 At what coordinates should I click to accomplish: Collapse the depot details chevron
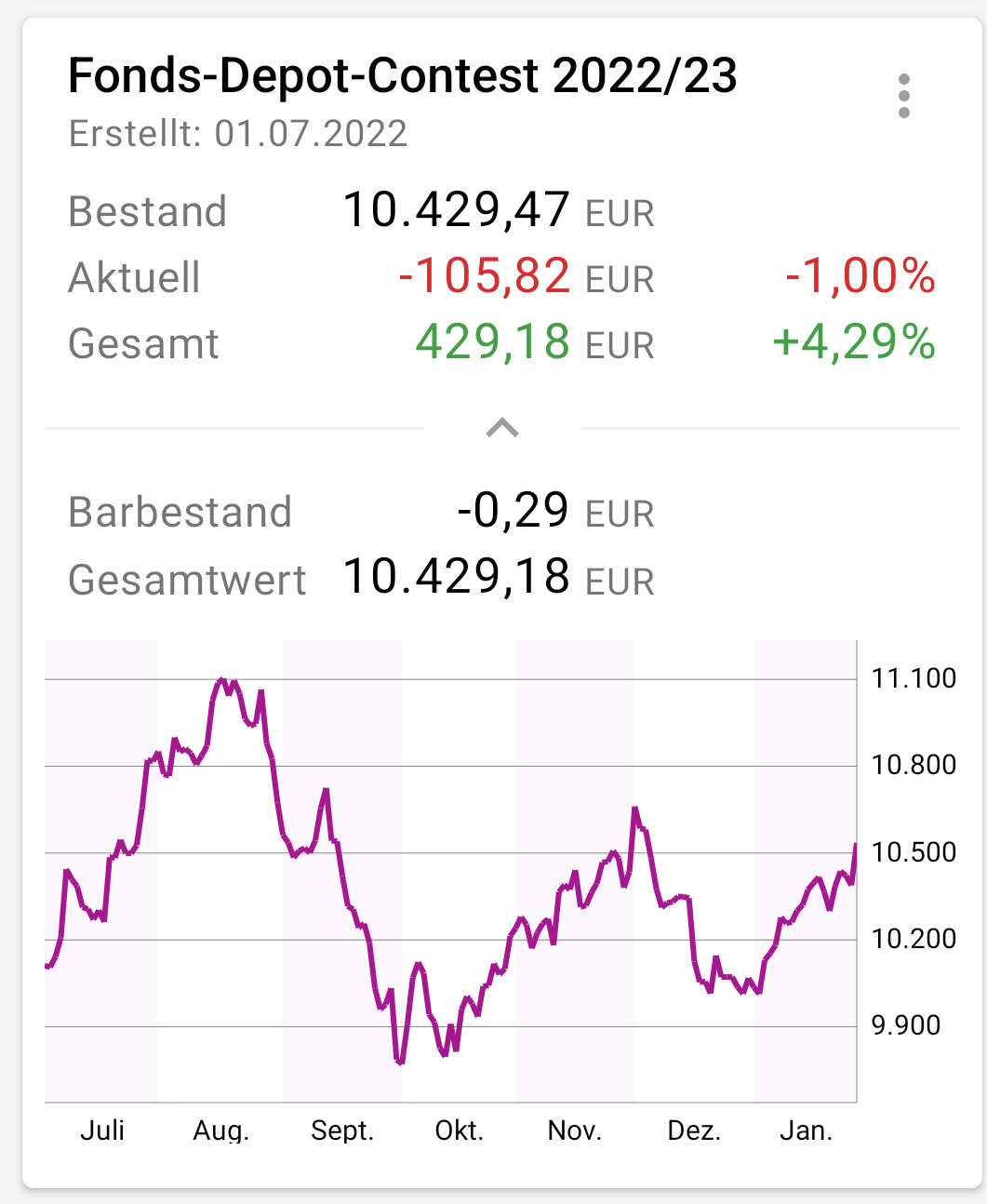click(x=501, y=429)
